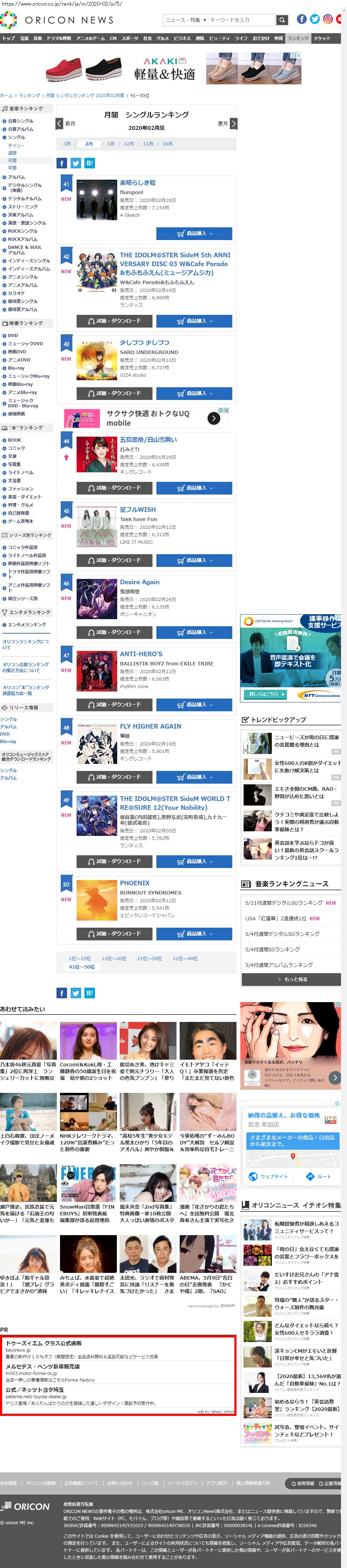
Task: Tap 商品購入 for Desire Again
Action: coord(194,633)
